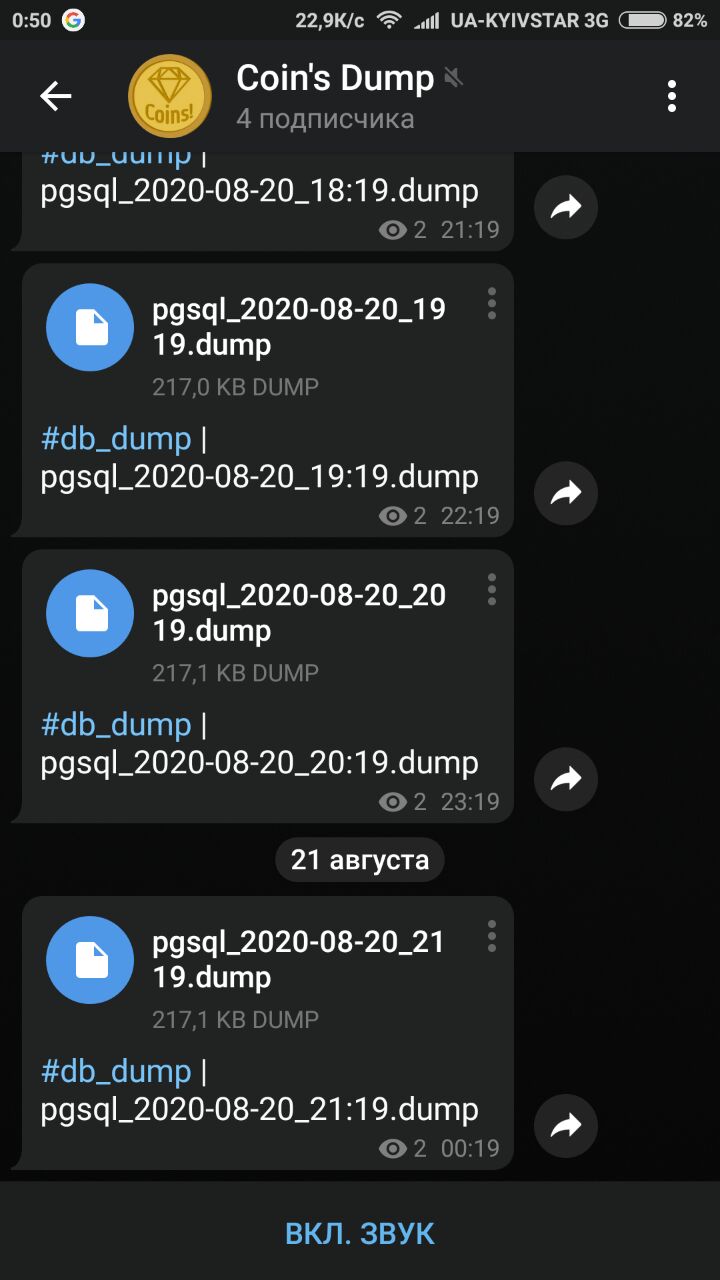This screenshot has height=1280, width=720.
Task: Download the pgsql_2020-08-20_19 19.dump file
Action: [90, 327]
